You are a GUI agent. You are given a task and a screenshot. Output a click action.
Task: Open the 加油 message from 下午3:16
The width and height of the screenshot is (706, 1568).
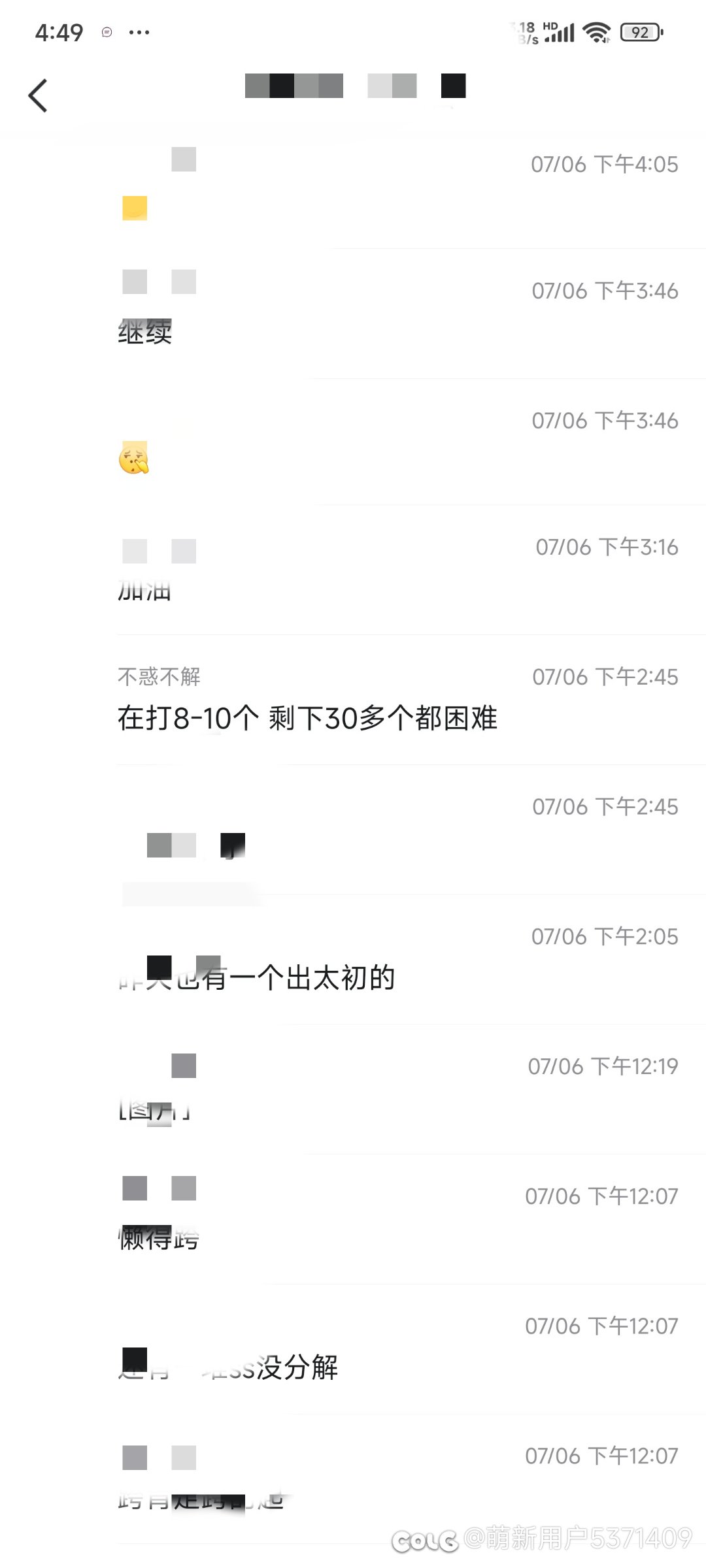pyautogui.click(x=353, y=570)
